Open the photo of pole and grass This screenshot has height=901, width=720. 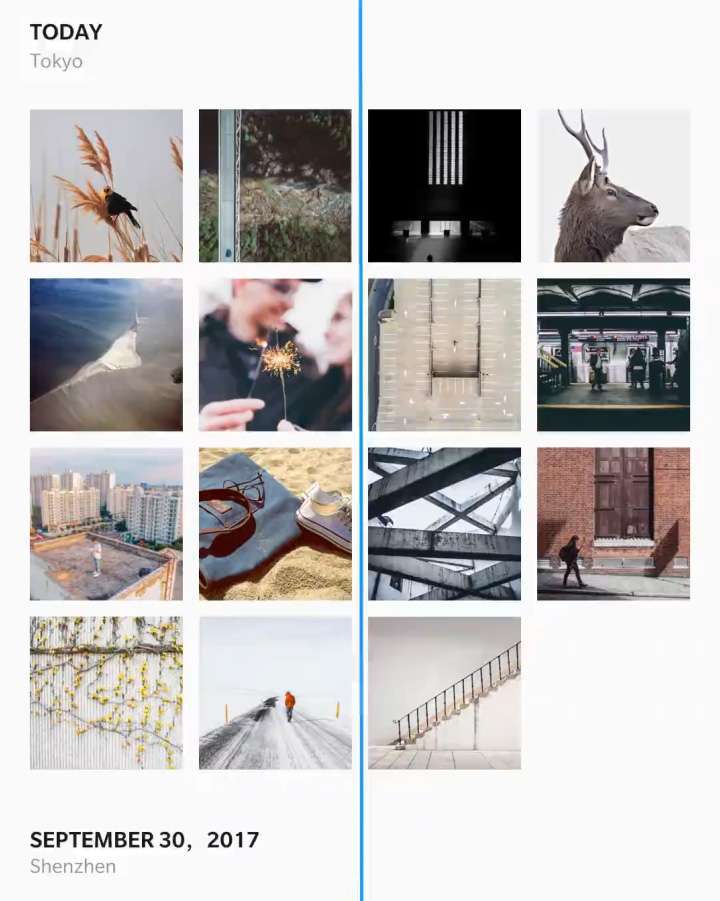275,185
